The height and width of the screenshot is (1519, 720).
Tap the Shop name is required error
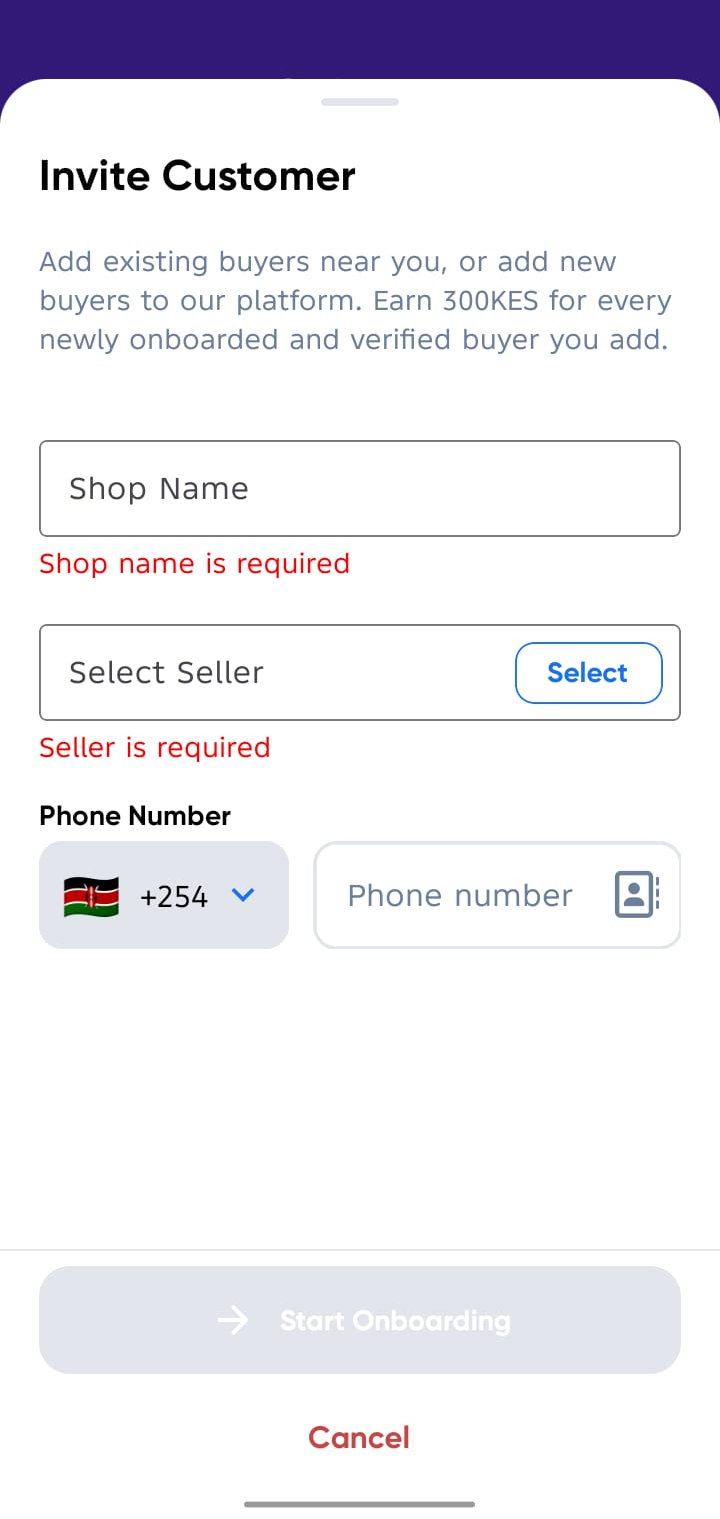[x=194, y=563]
